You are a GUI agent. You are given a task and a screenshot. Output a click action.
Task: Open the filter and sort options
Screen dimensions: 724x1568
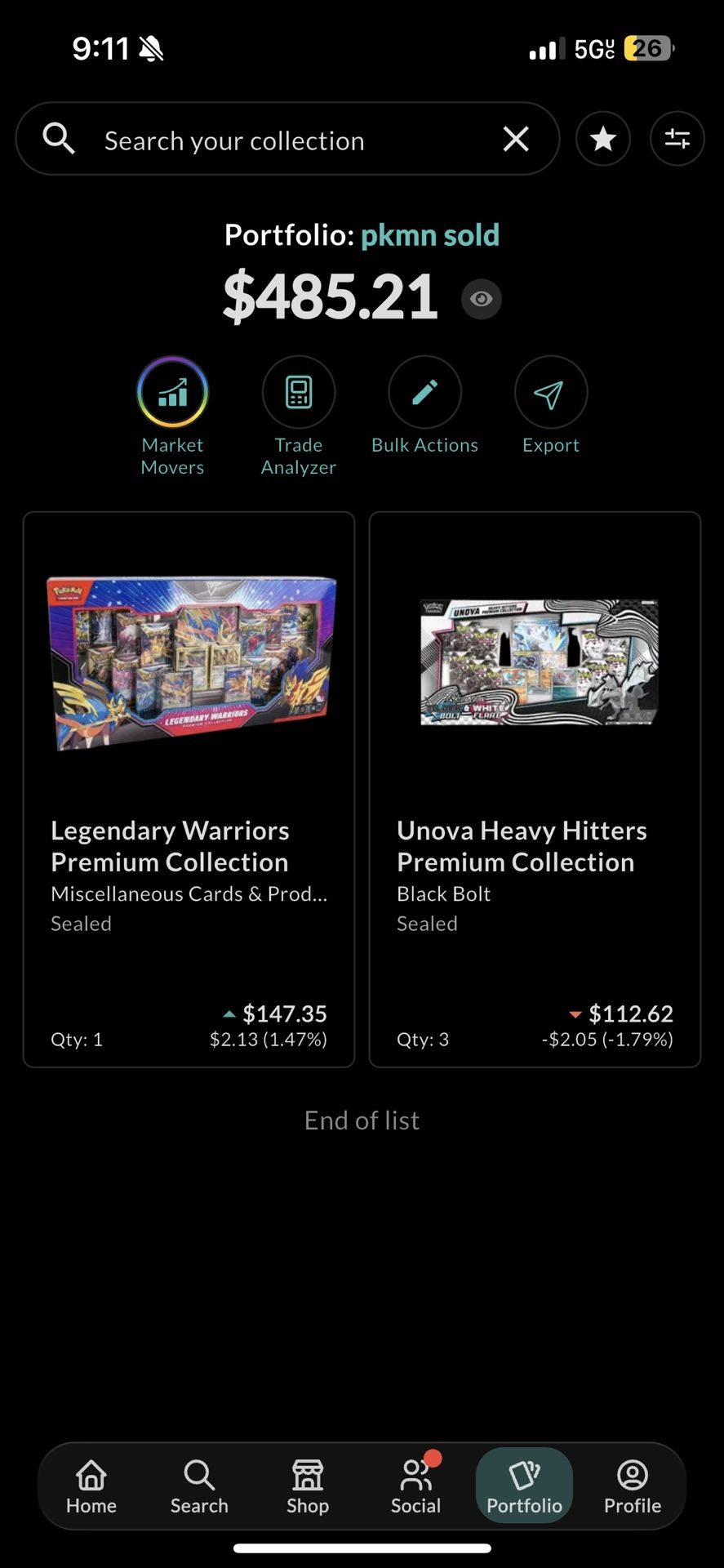pos(677,139)
